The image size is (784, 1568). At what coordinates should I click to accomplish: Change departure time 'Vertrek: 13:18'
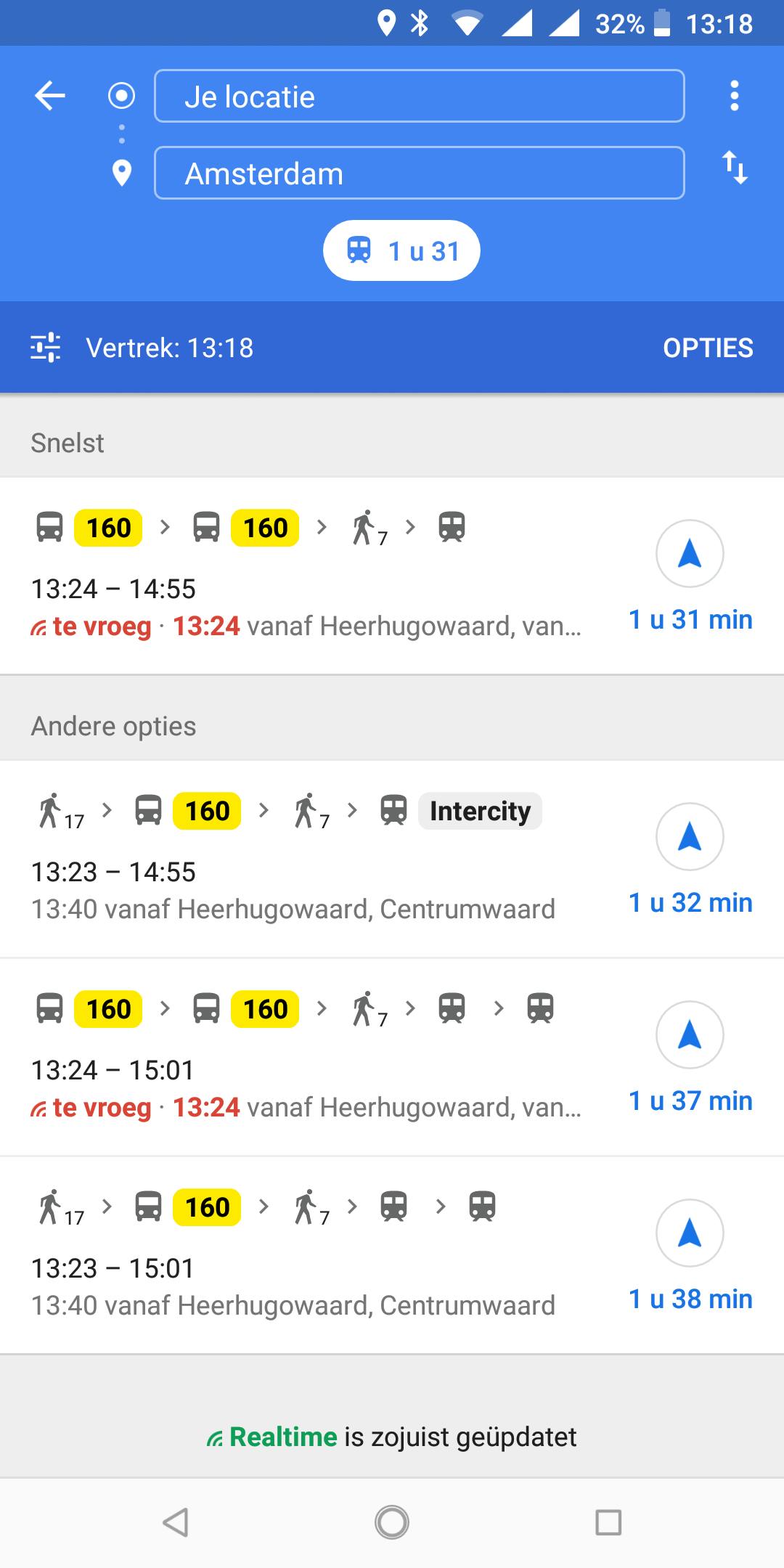tap(169, 348)
